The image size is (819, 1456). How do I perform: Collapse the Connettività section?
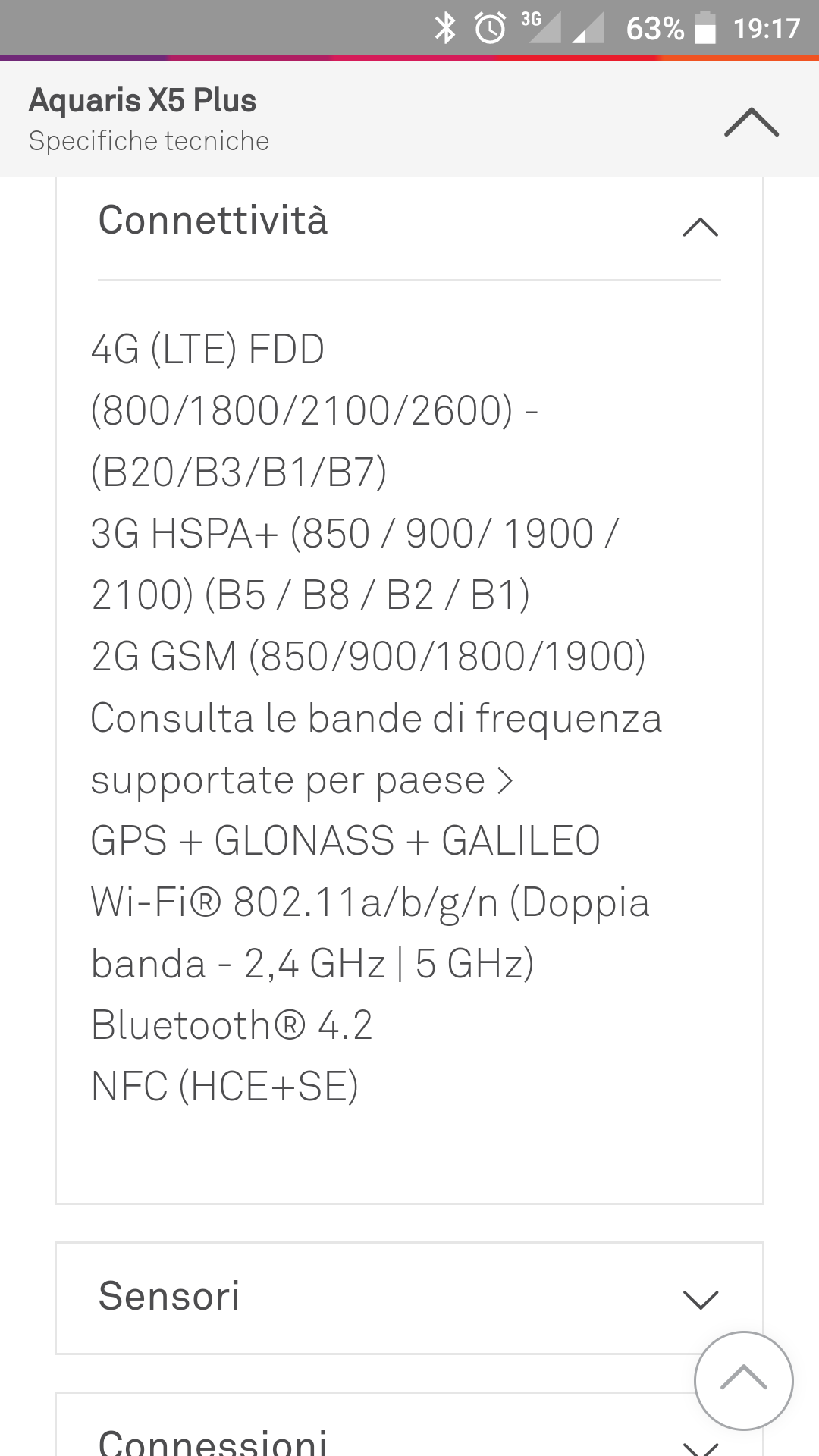700,226
